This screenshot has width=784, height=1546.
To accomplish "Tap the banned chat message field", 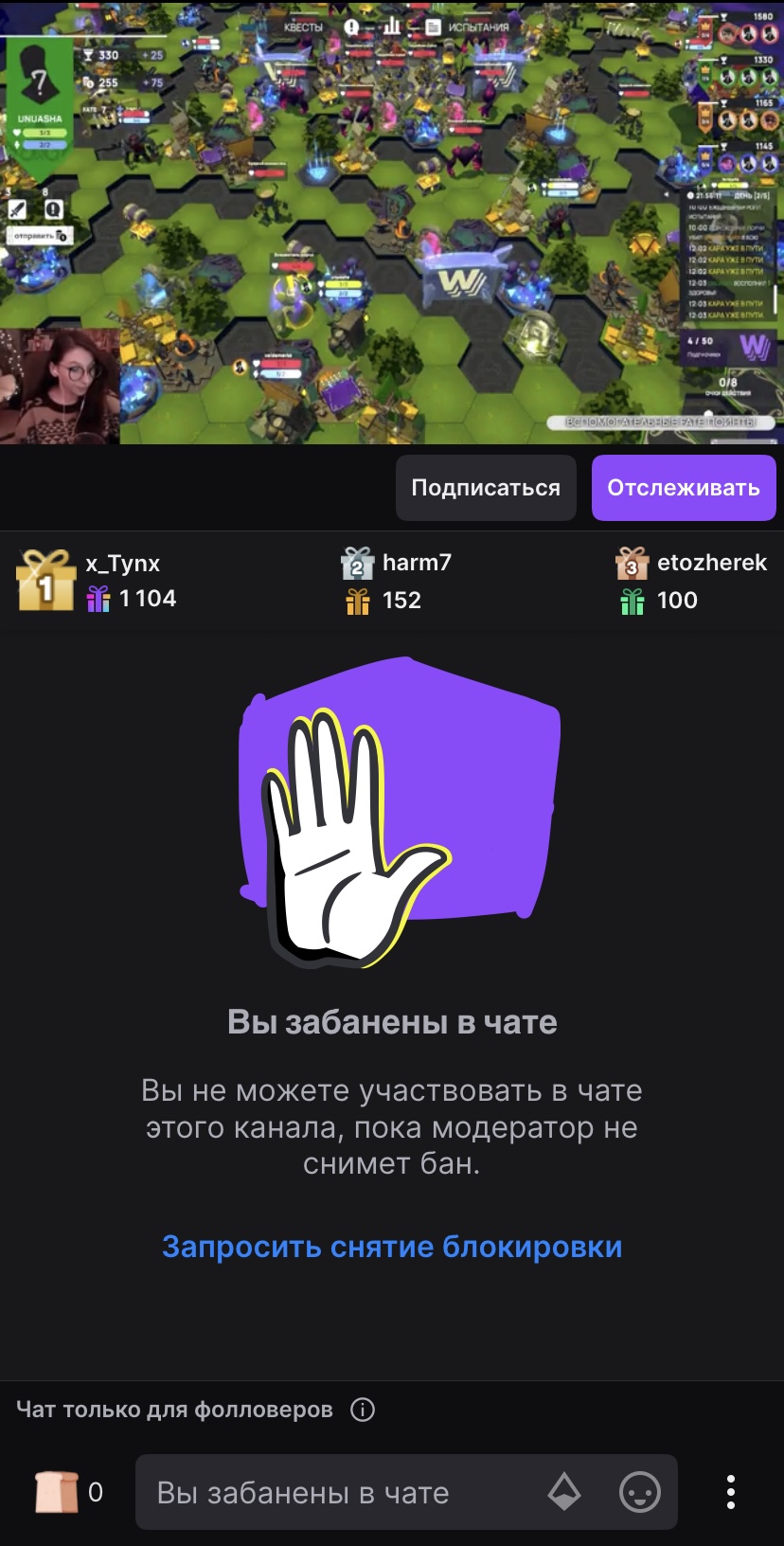I will (x=341, y=1493).
